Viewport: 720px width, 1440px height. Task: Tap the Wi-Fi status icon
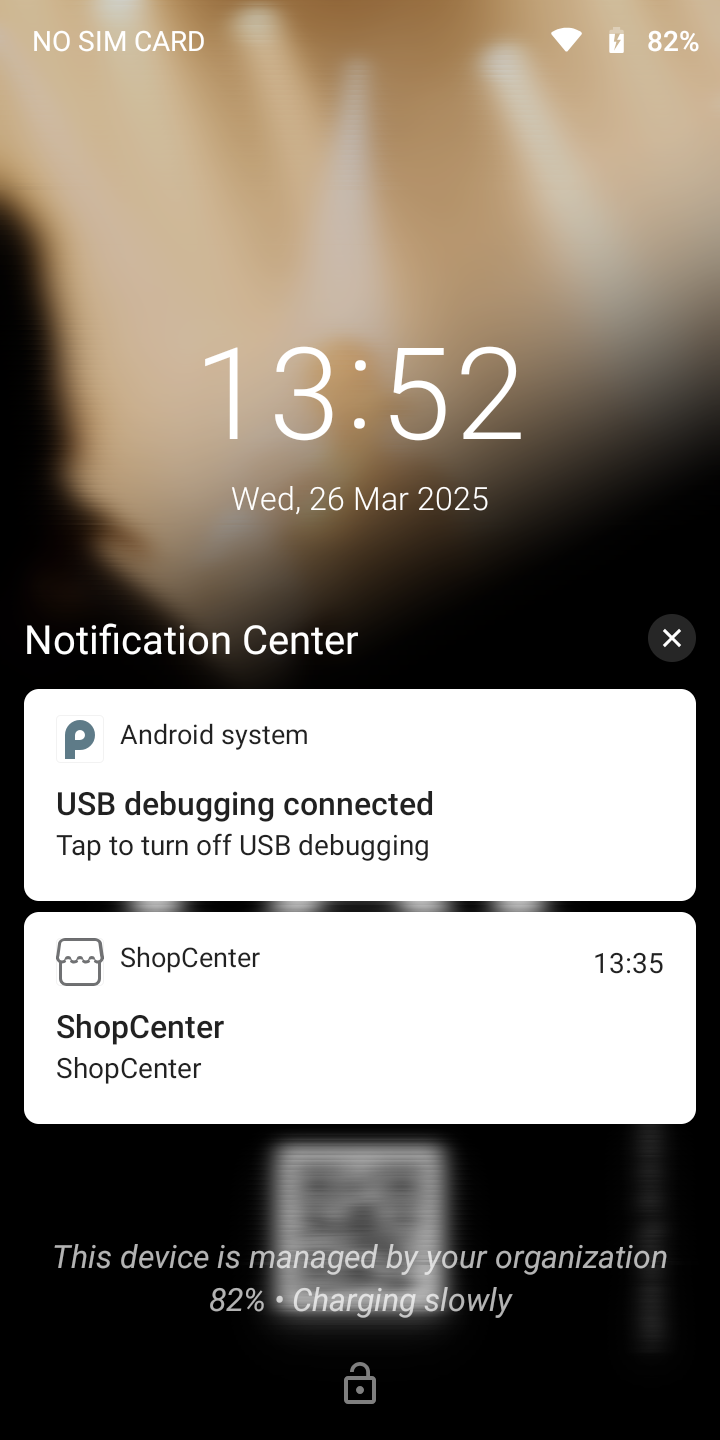tap(565, 40)
